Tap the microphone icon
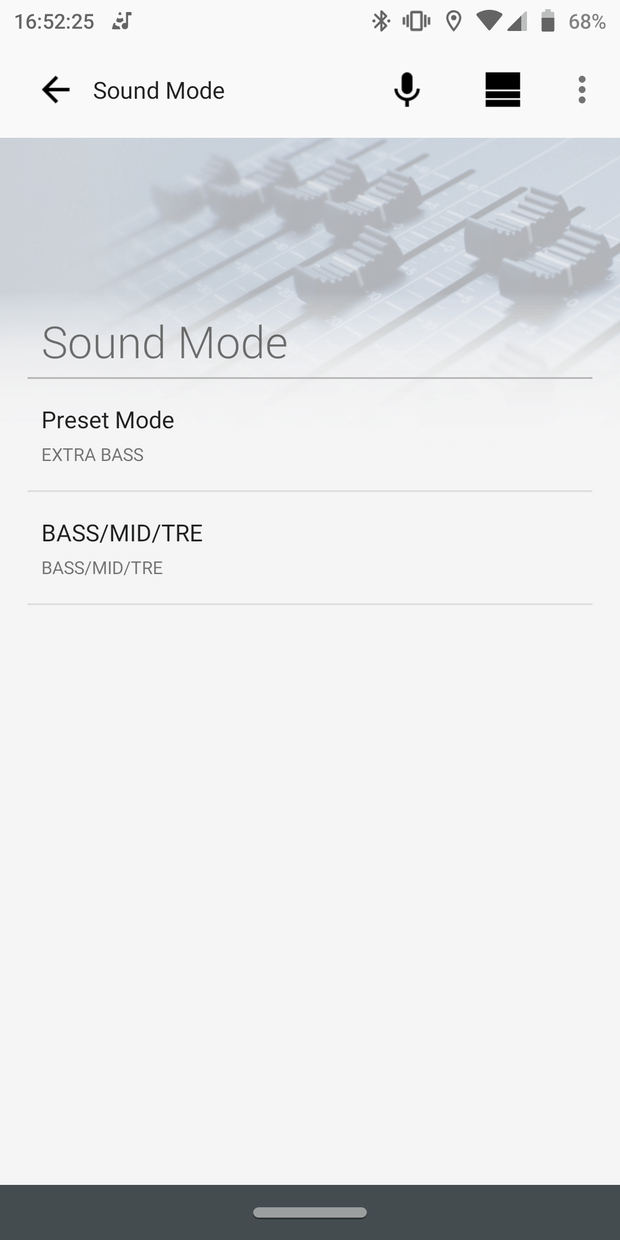 (406, 90)
